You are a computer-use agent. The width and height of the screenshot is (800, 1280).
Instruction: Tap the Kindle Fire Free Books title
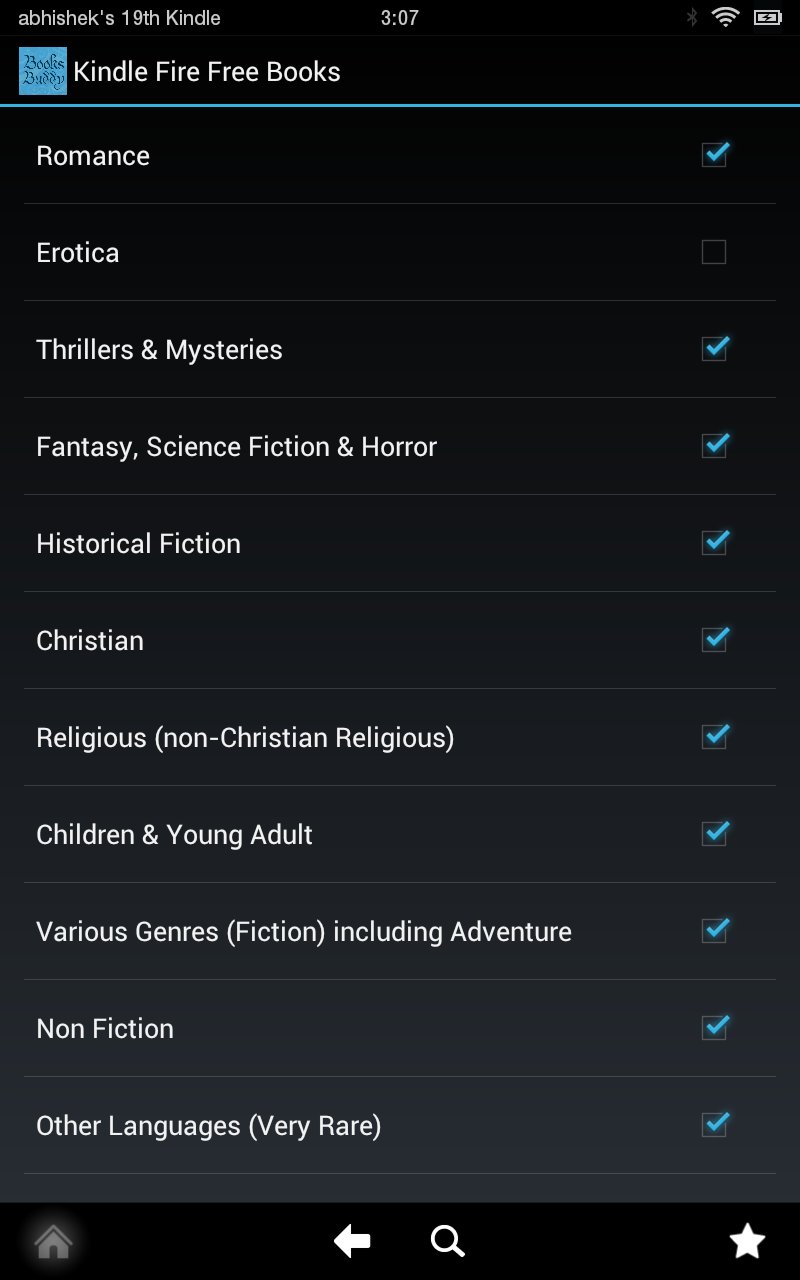[206, 70]
